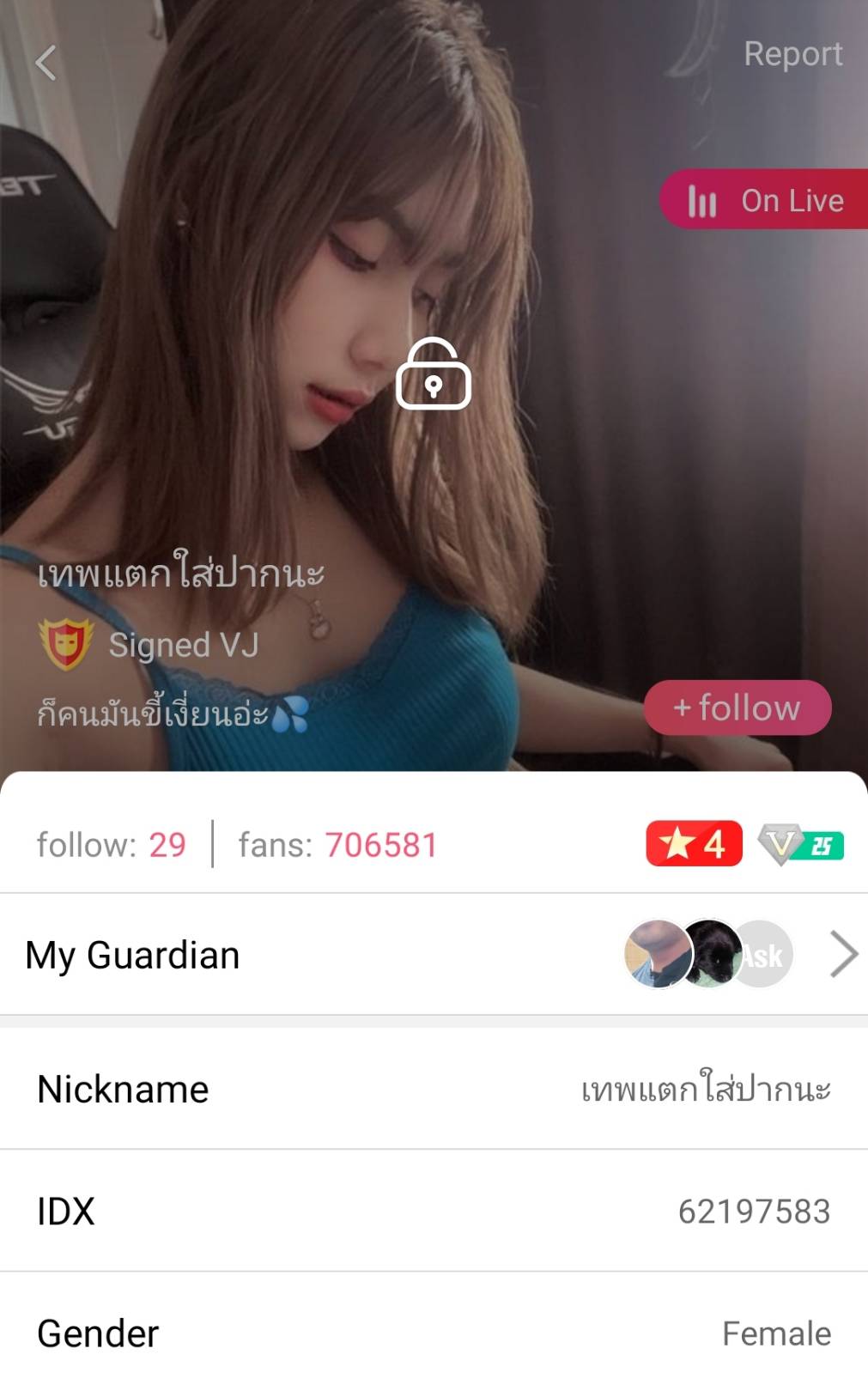Viewport: 868px width, 1391px height.
Task: Go back using the arrow icon
Action: pos(46,63)
